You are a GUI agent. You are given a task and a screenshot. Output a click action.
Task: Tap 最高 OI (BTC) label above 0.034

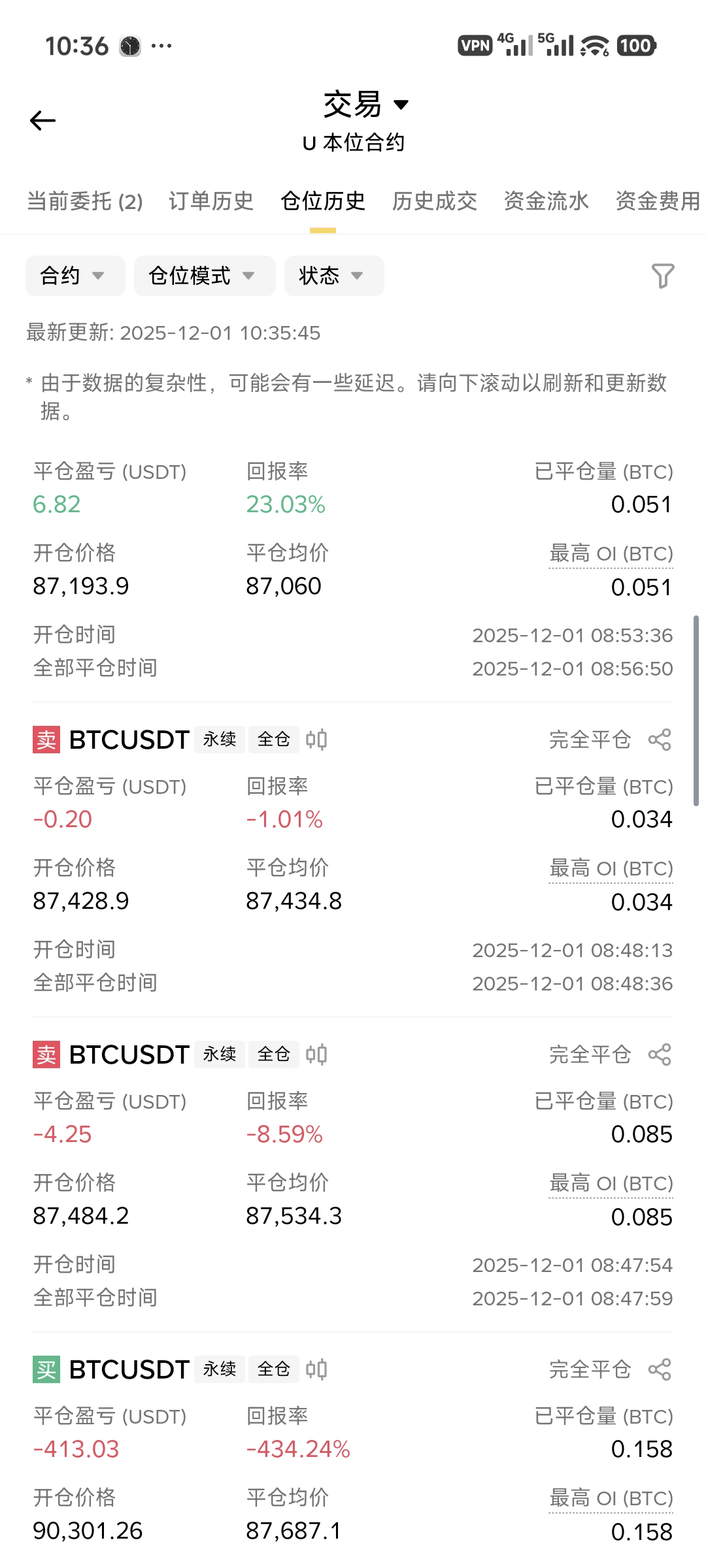611,868
